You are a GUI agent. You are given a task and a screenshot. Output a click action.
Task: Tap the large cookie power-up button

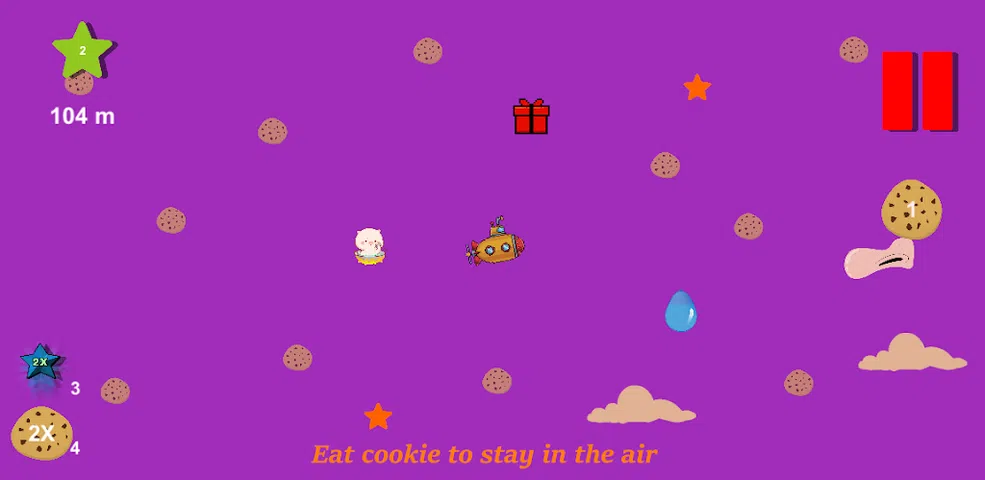(911, 210)
